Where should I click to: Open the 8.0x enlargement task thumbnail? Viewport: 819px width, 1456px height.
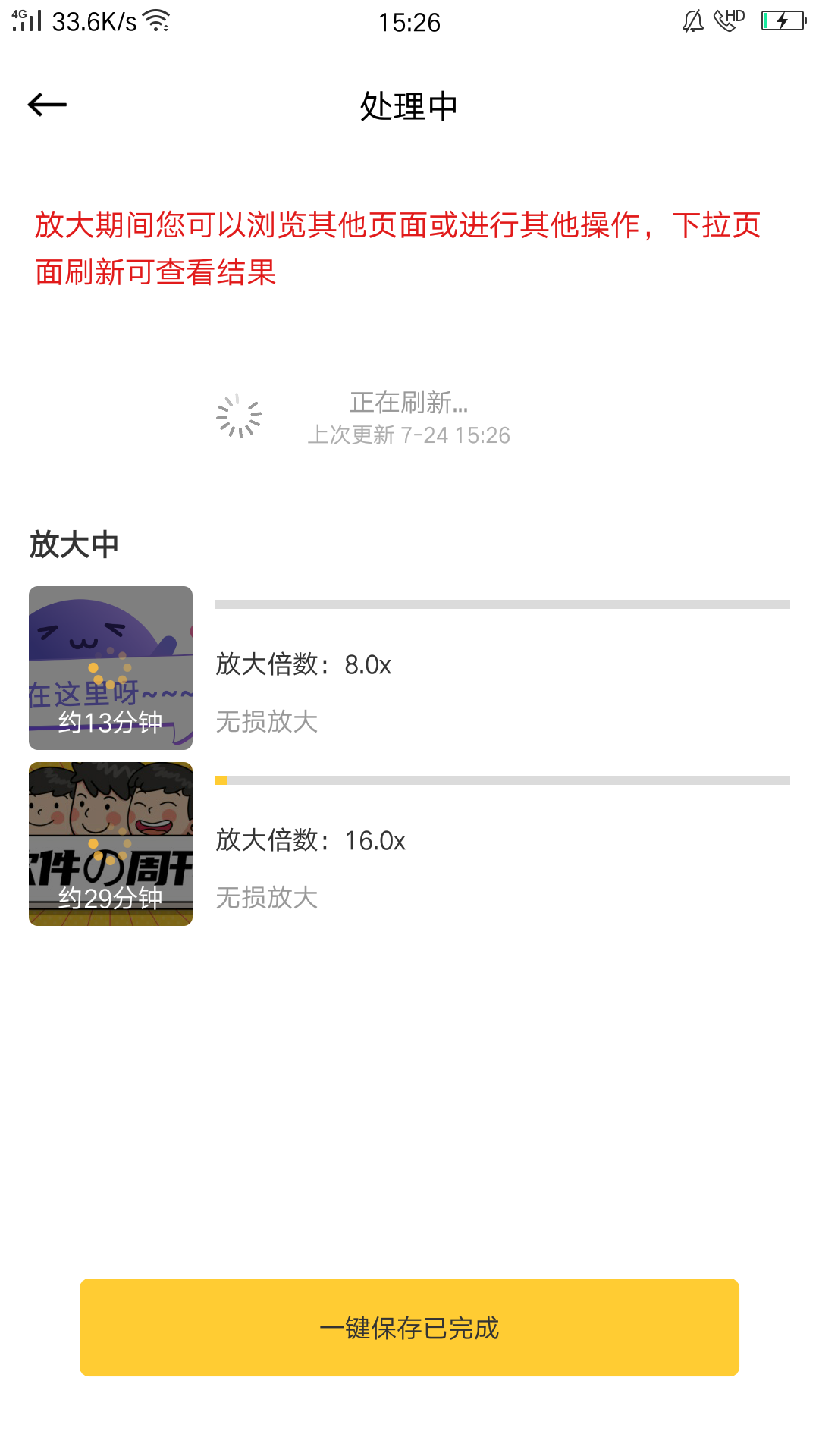pyautogui.click(x=111, y=667)
